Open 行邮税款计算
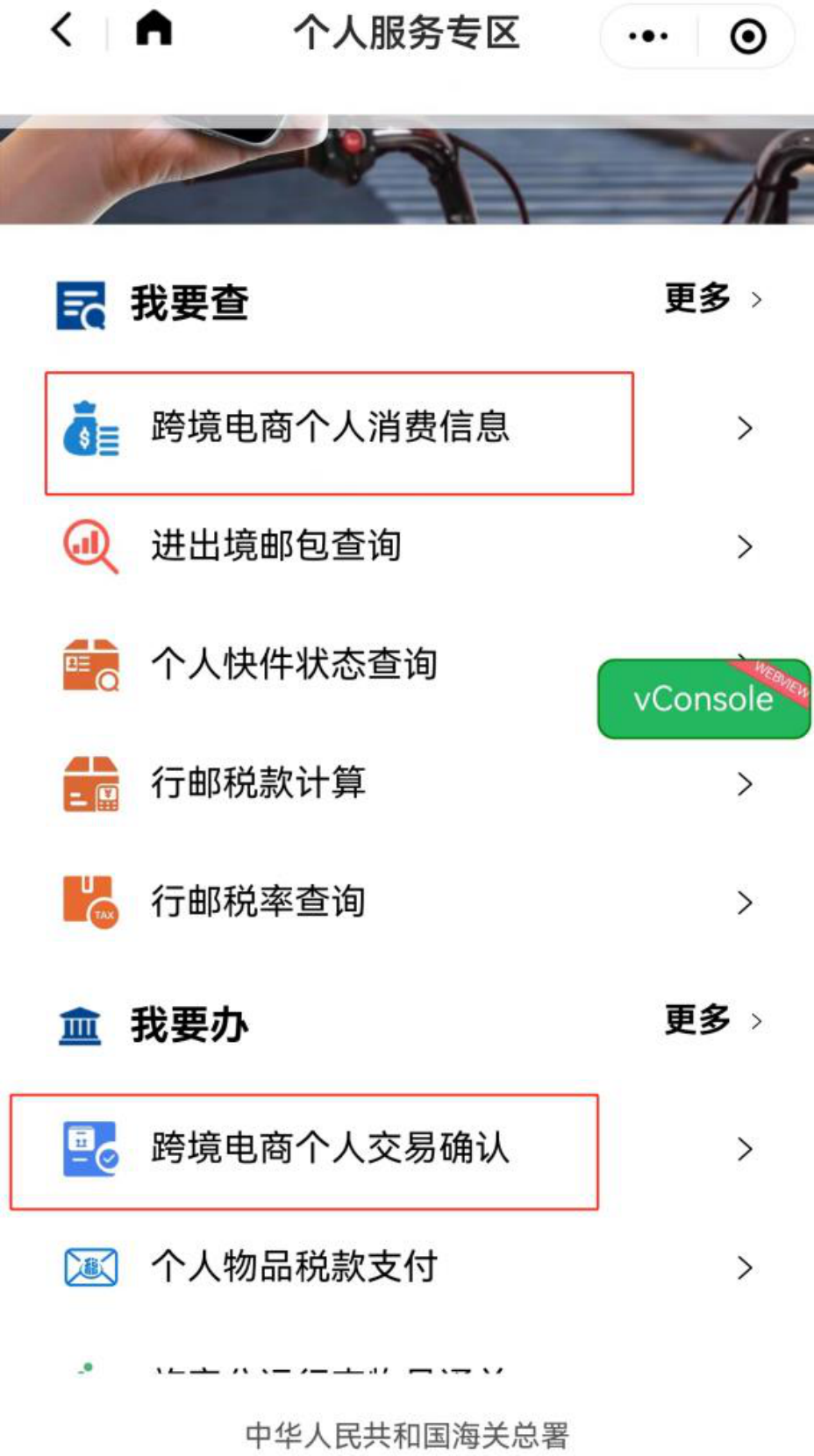This screenshot has height=1456, width=814. (259, 782)
